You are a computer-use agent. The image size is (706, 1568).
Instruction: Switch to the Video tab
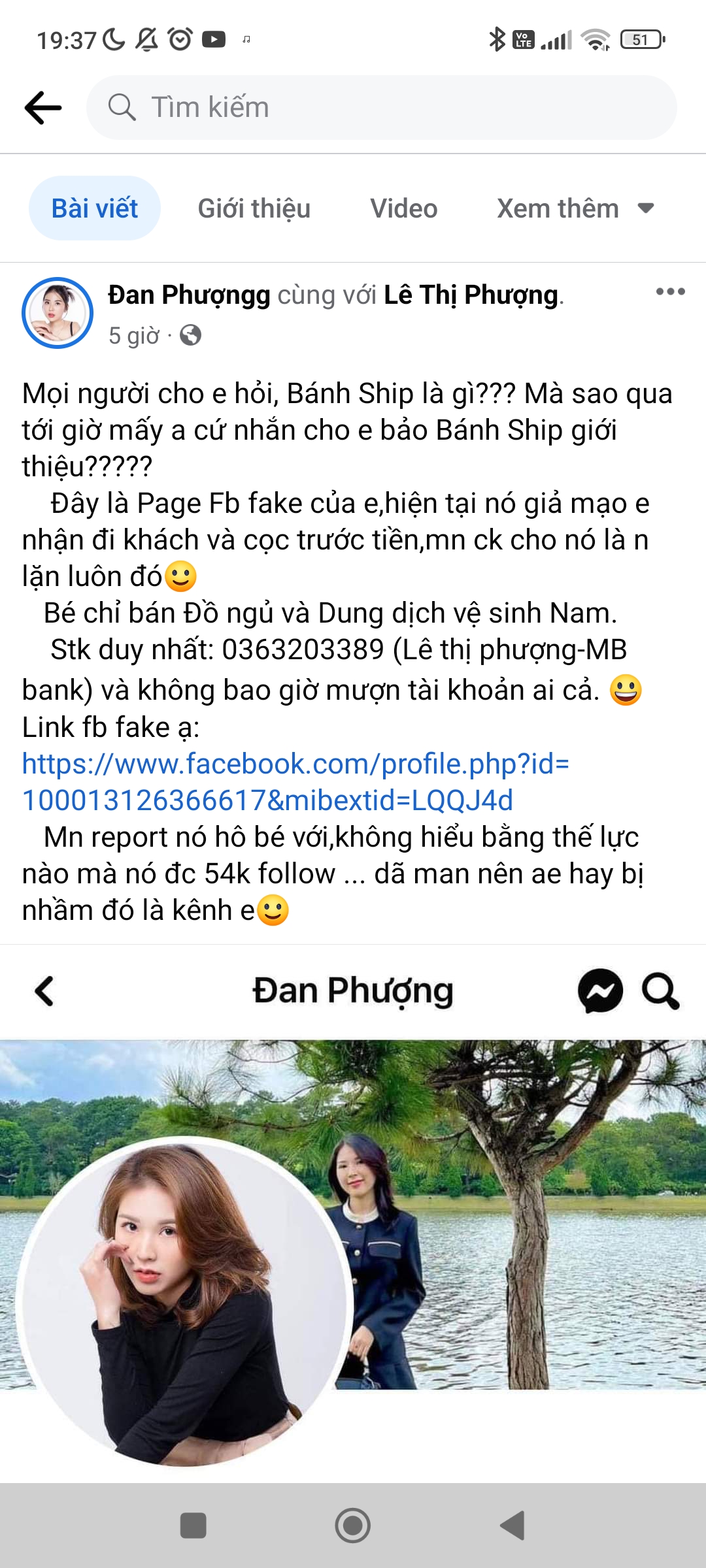pos(403,208)
